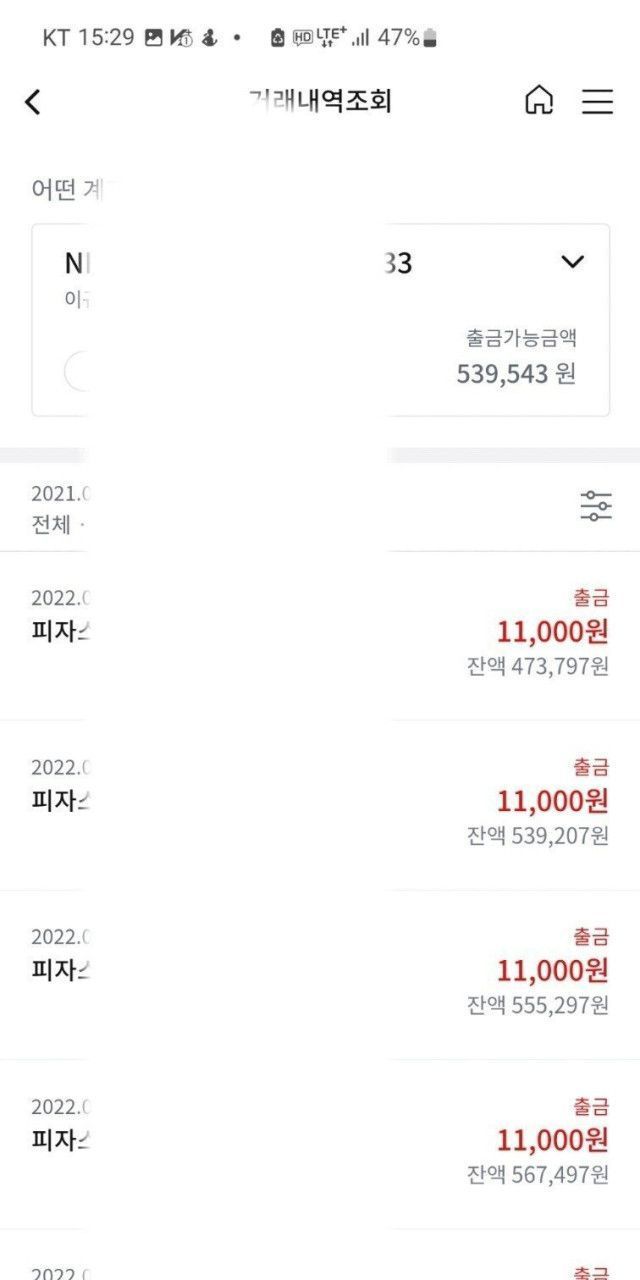The height and width of the screenshot is (1280, 640).
Task: Expand the account selector dropdown
Action: (572, 262)
